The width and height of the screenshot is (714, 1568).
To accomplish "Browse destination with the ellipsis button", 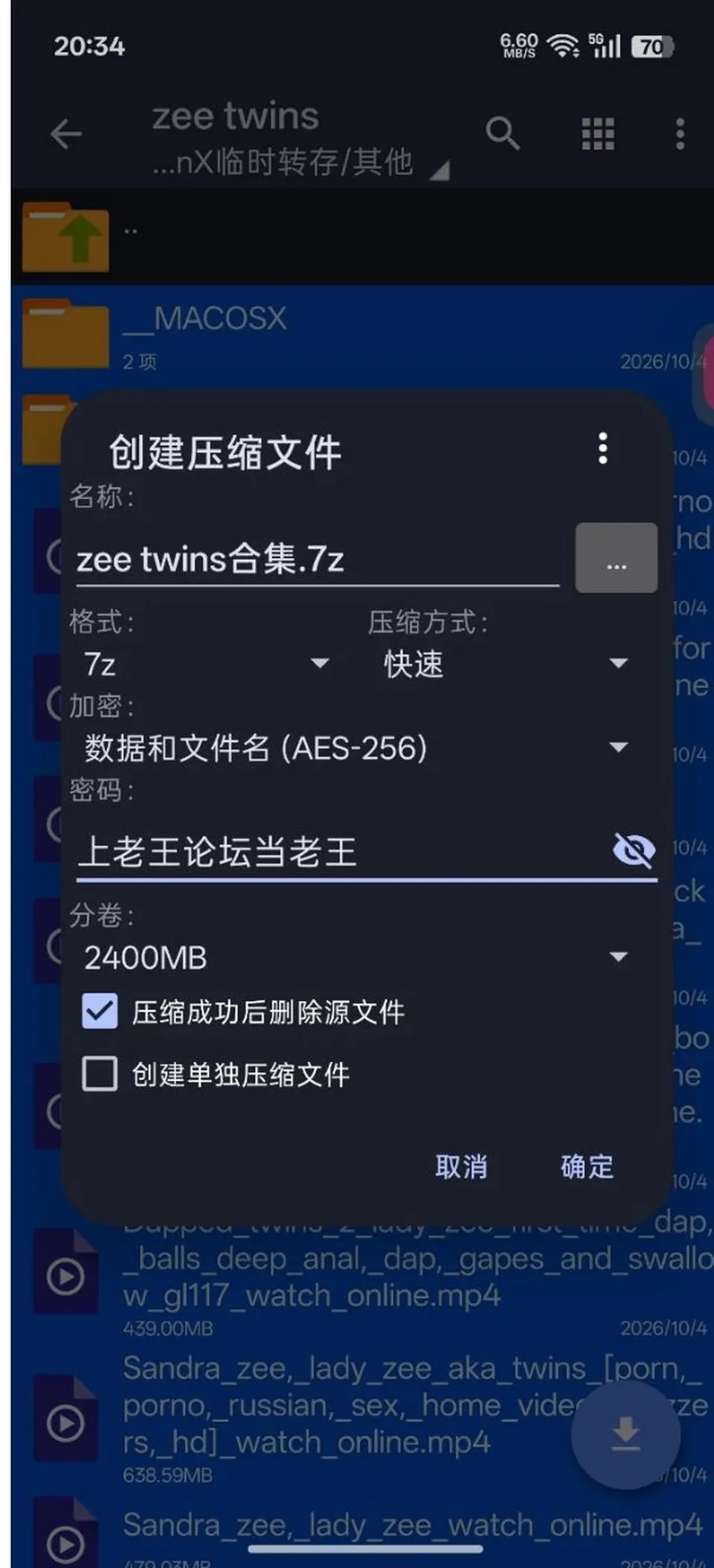I will 617,558.
